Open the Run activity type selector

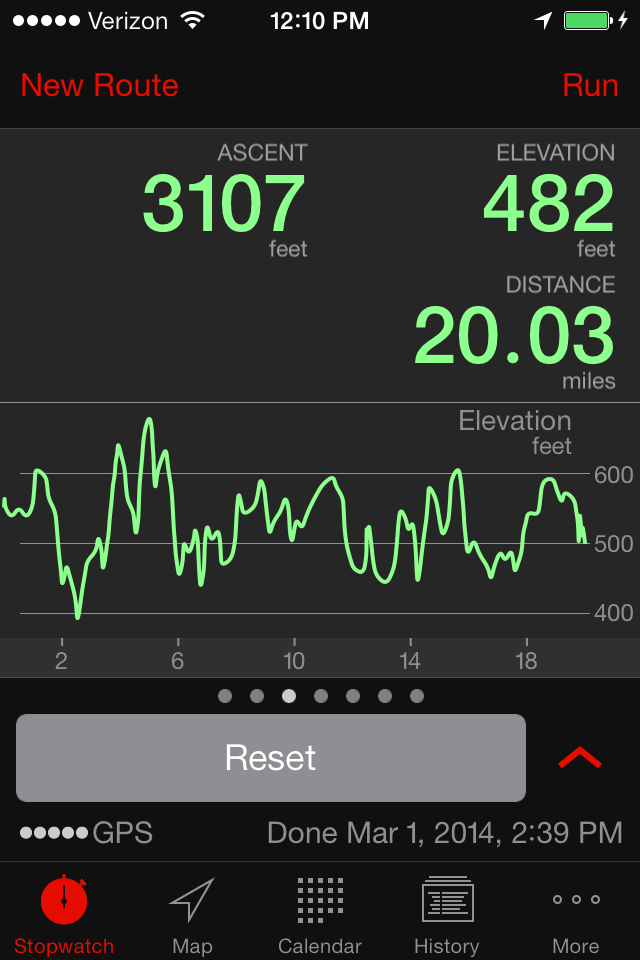coord(590,85)
